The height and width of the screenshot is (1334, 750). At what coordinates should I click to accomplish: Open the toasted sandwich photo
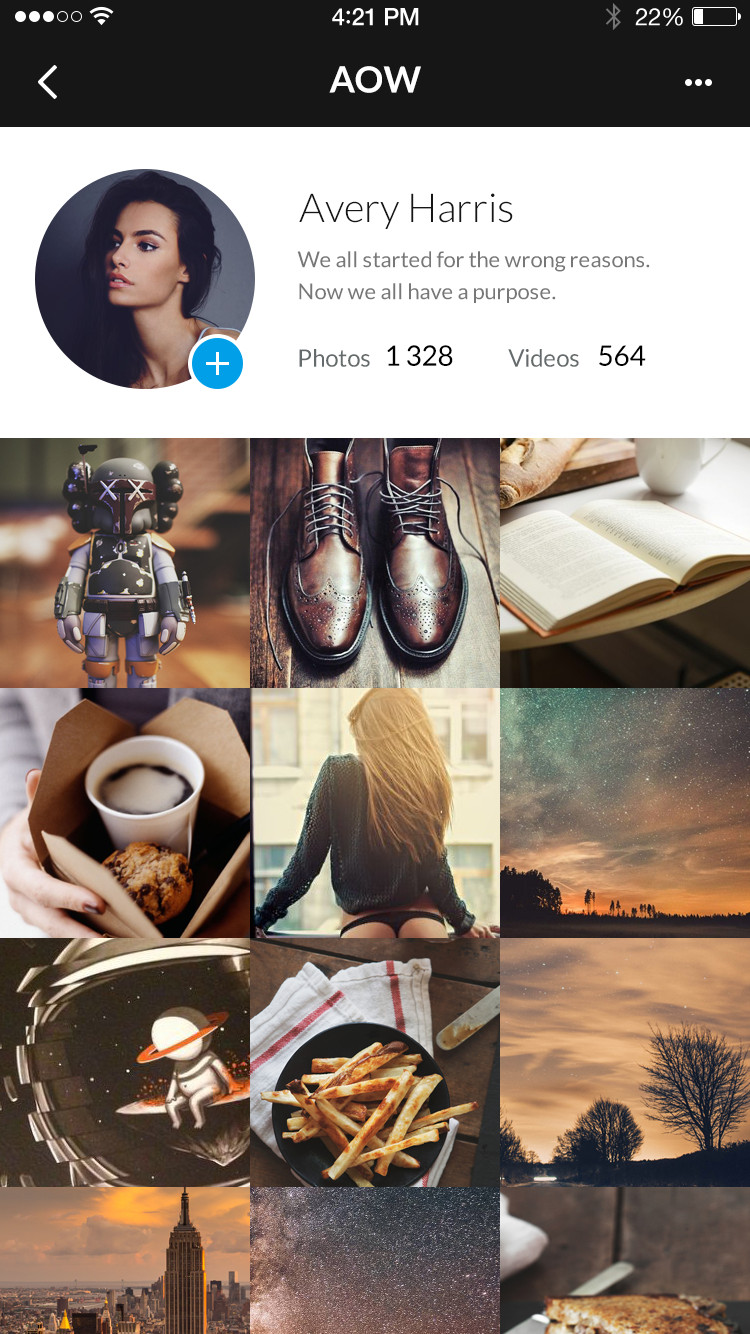click(x=626, y=1261)
